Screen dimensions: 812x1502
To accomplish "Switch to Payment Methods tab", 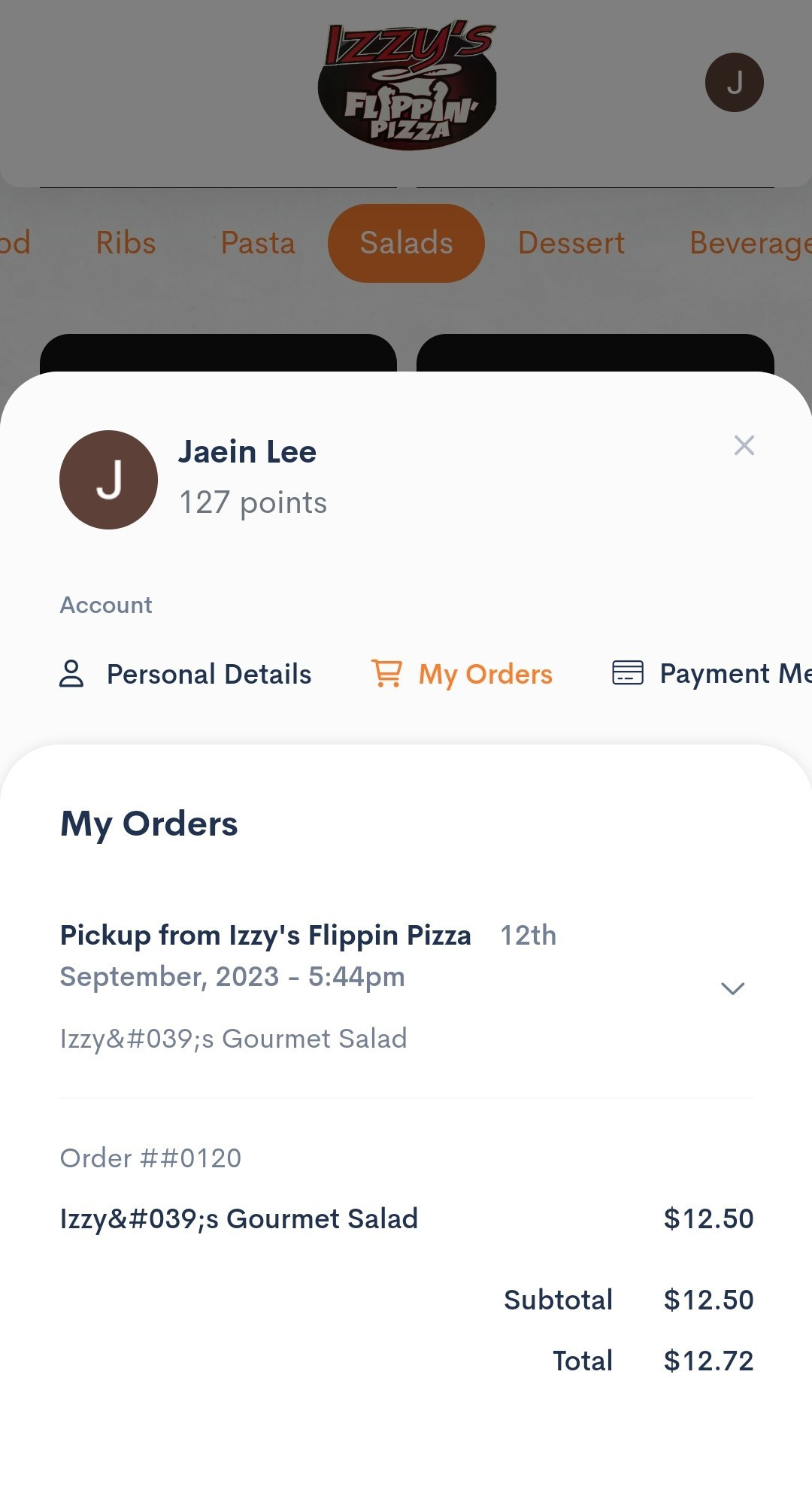I will point(712,673).
